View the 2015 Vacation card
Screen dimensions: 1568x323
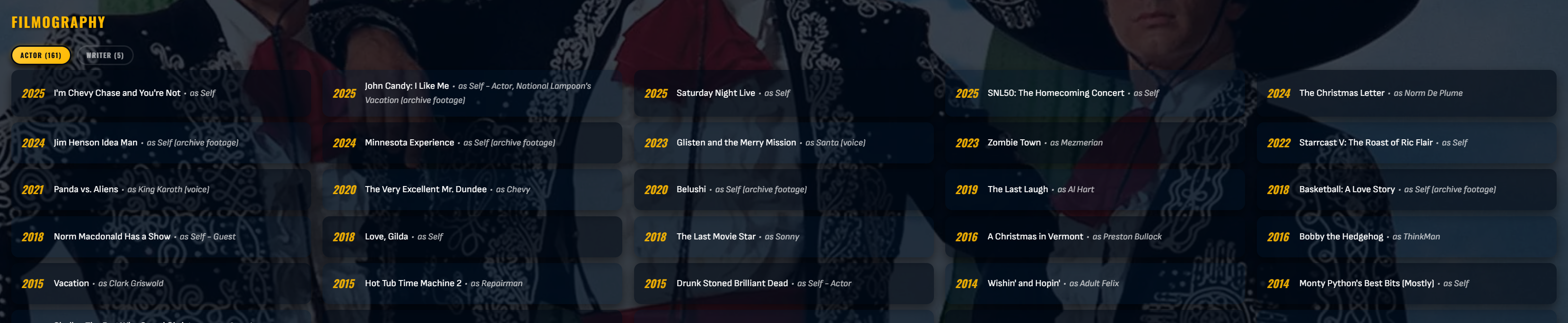(71, 283)
